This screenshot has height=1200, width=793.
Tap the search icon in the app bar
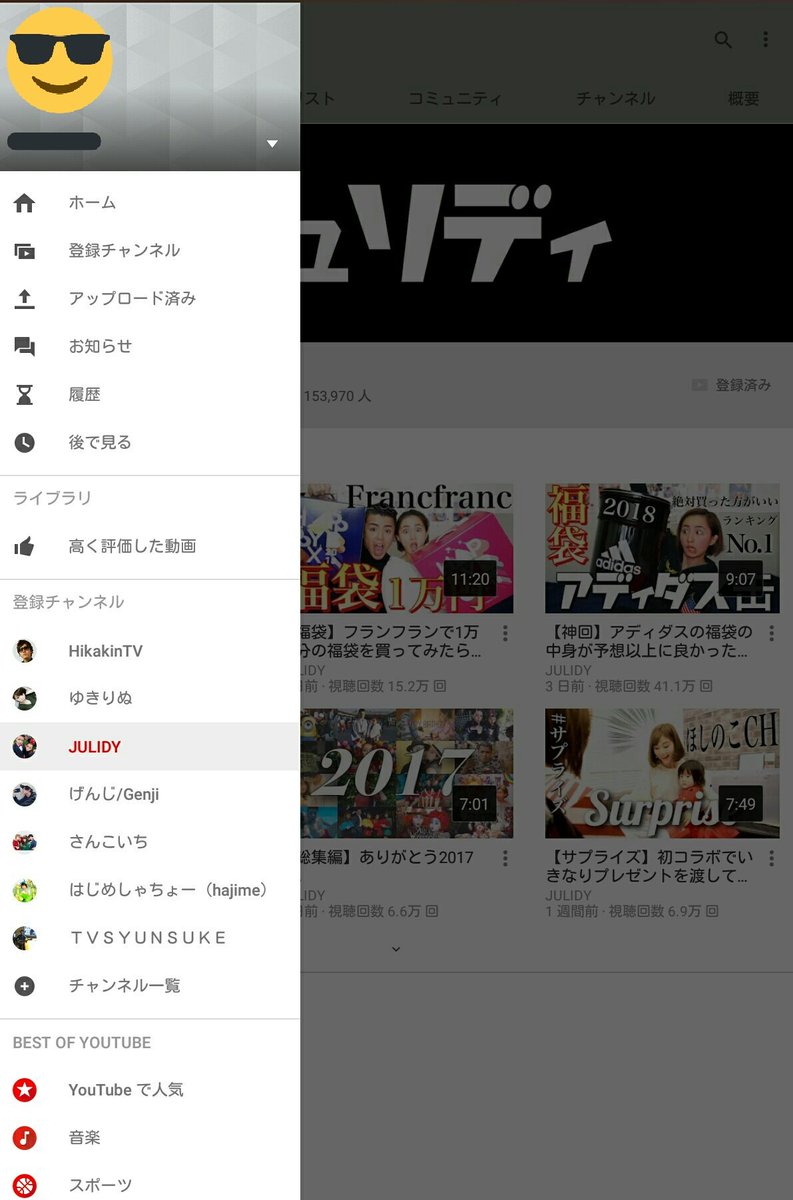click(x=723, y=40)
